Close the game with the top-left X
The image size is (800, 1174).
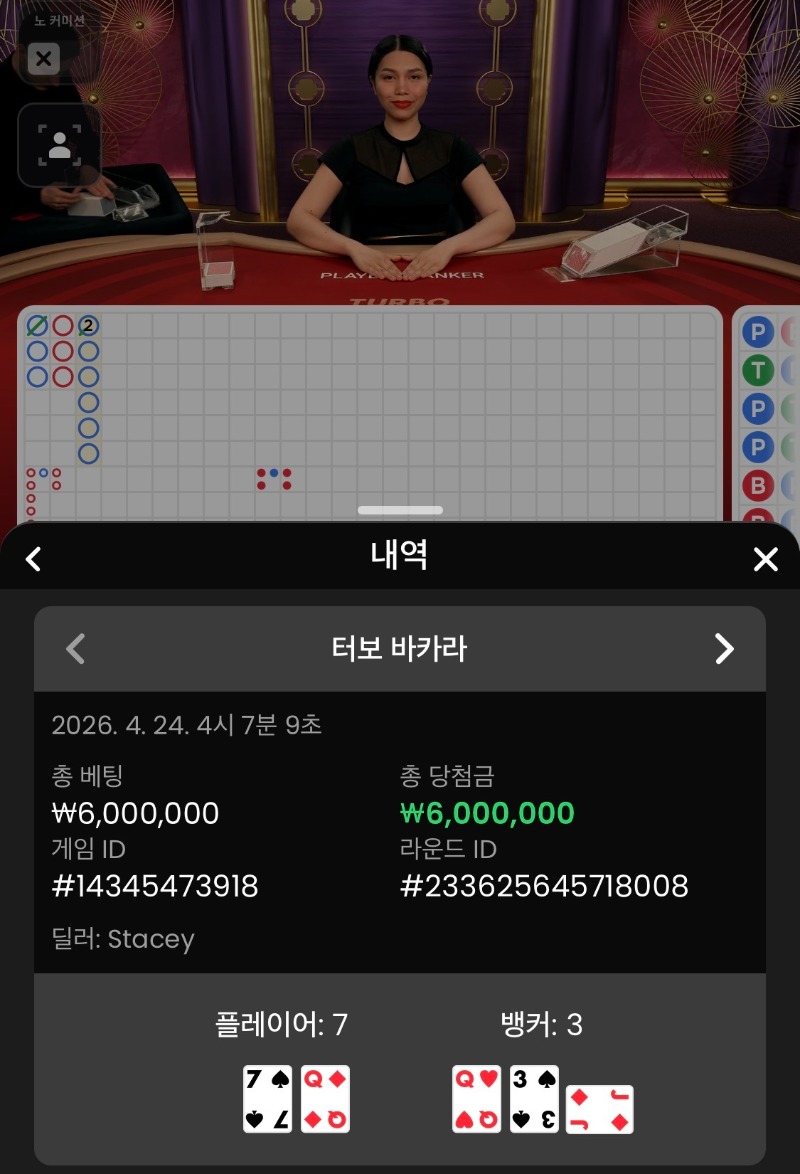pos(43,59)
